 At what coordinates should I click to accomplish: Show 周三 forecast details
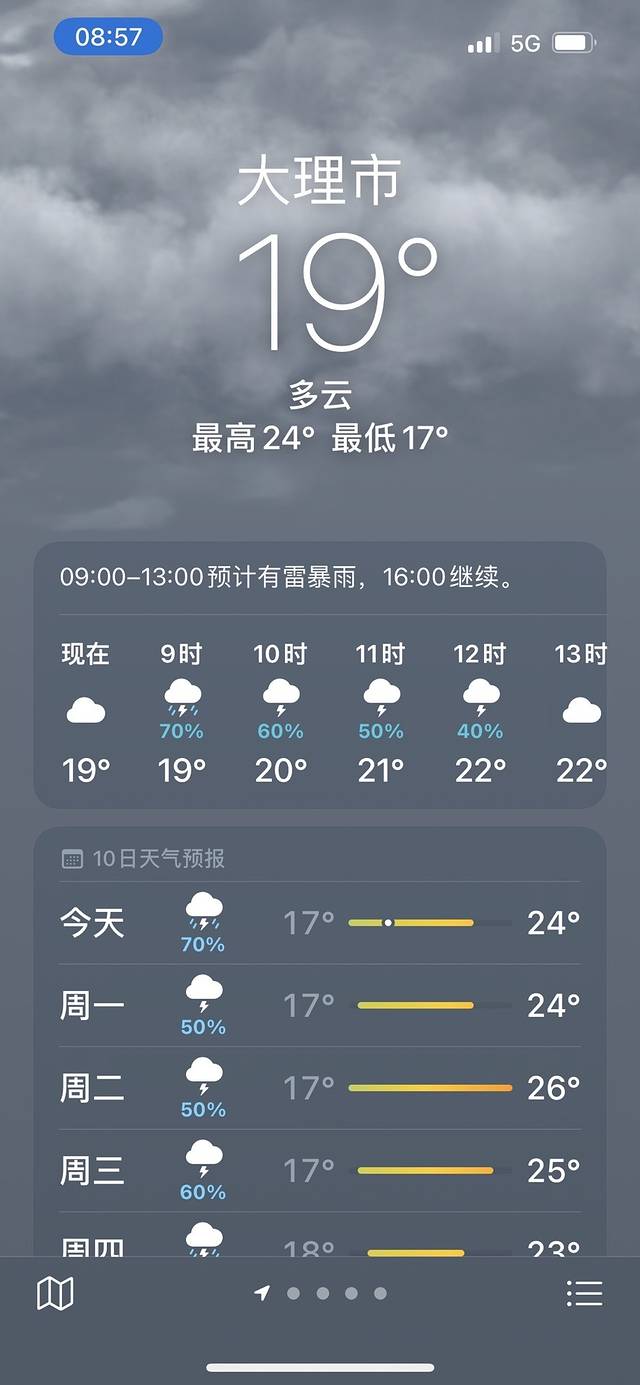(320, 1171)
